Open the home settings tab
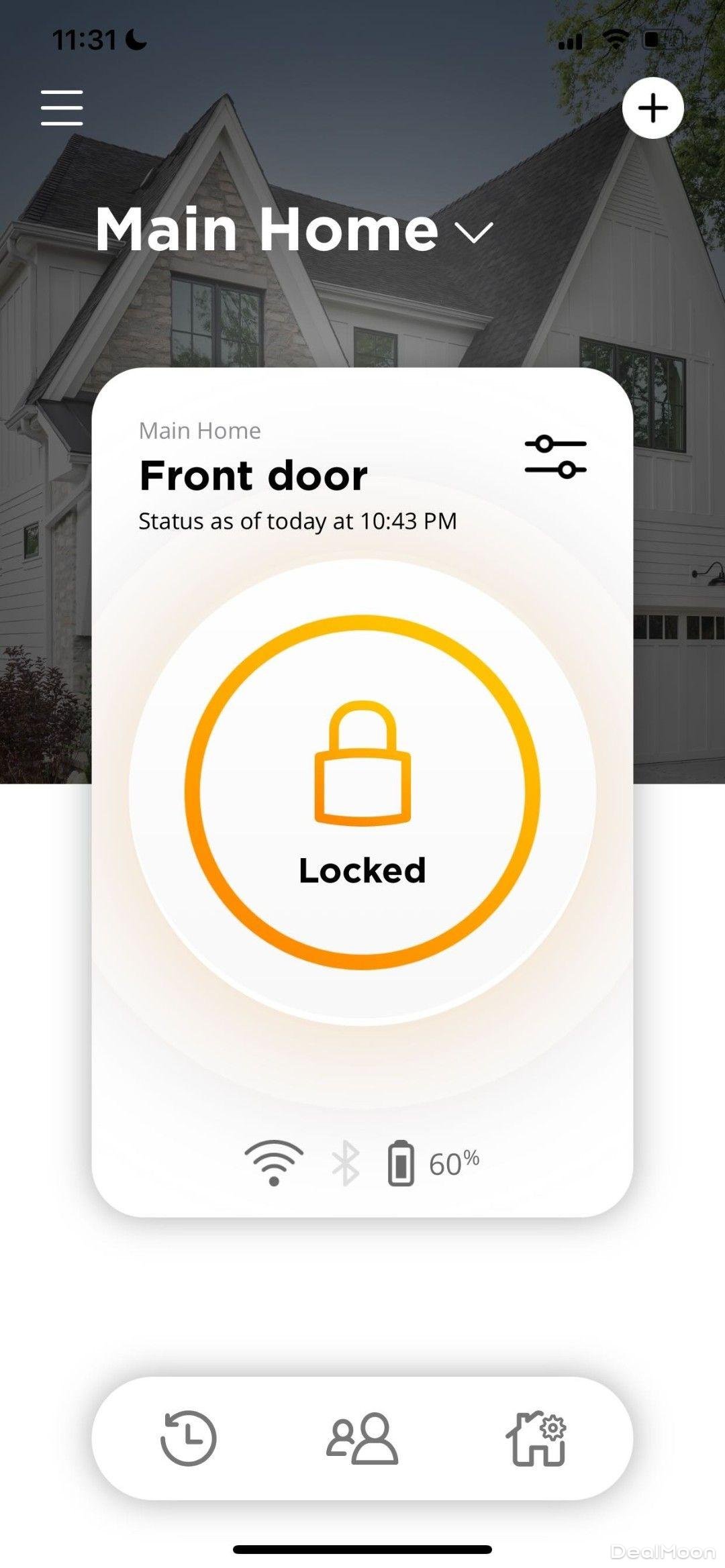Image resolution: width=725 pixels, height=1568 pixels. pos(536,1438)
